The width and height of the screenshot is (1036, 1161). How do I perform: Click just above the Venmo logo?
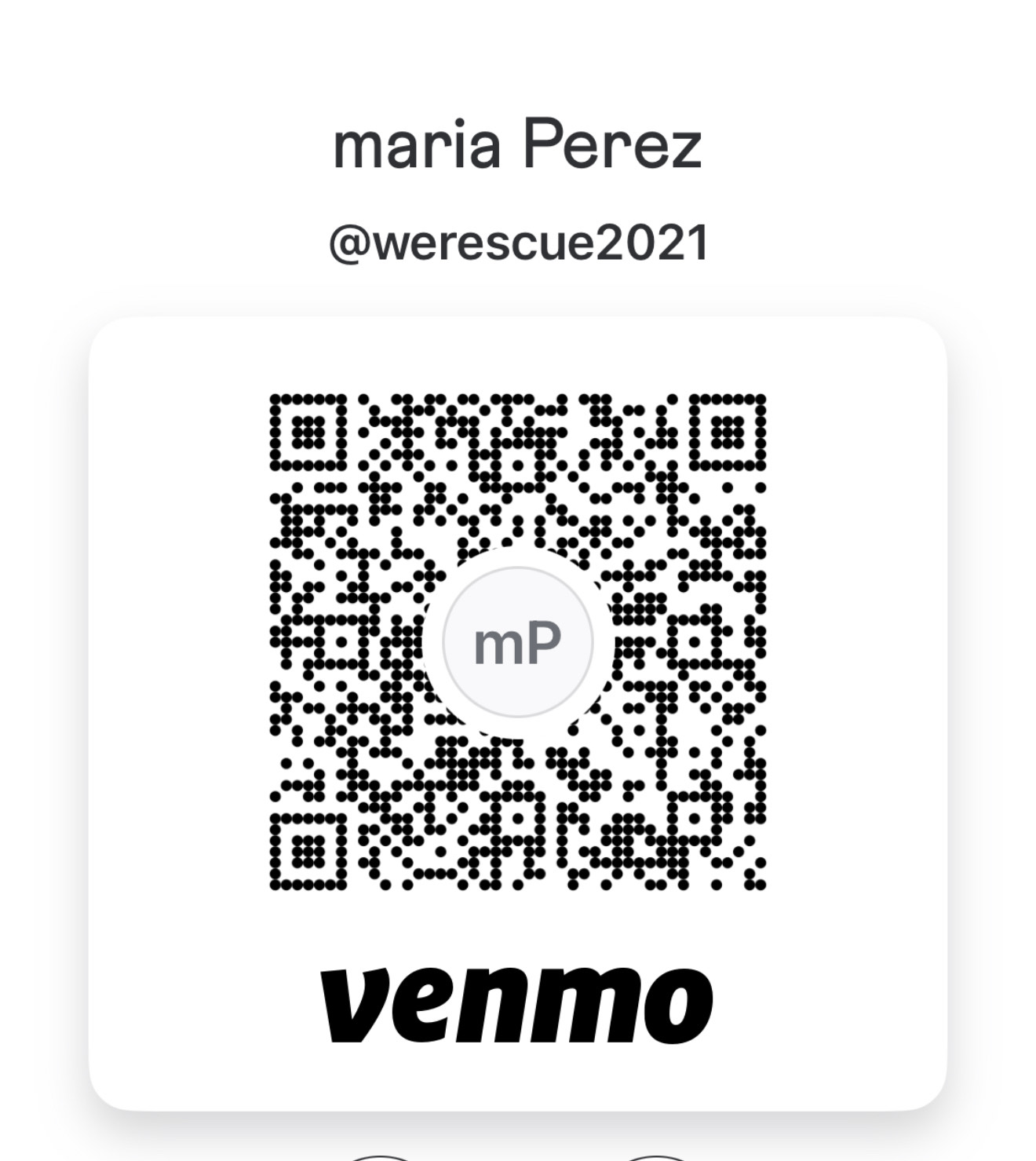tap(518, 942)
